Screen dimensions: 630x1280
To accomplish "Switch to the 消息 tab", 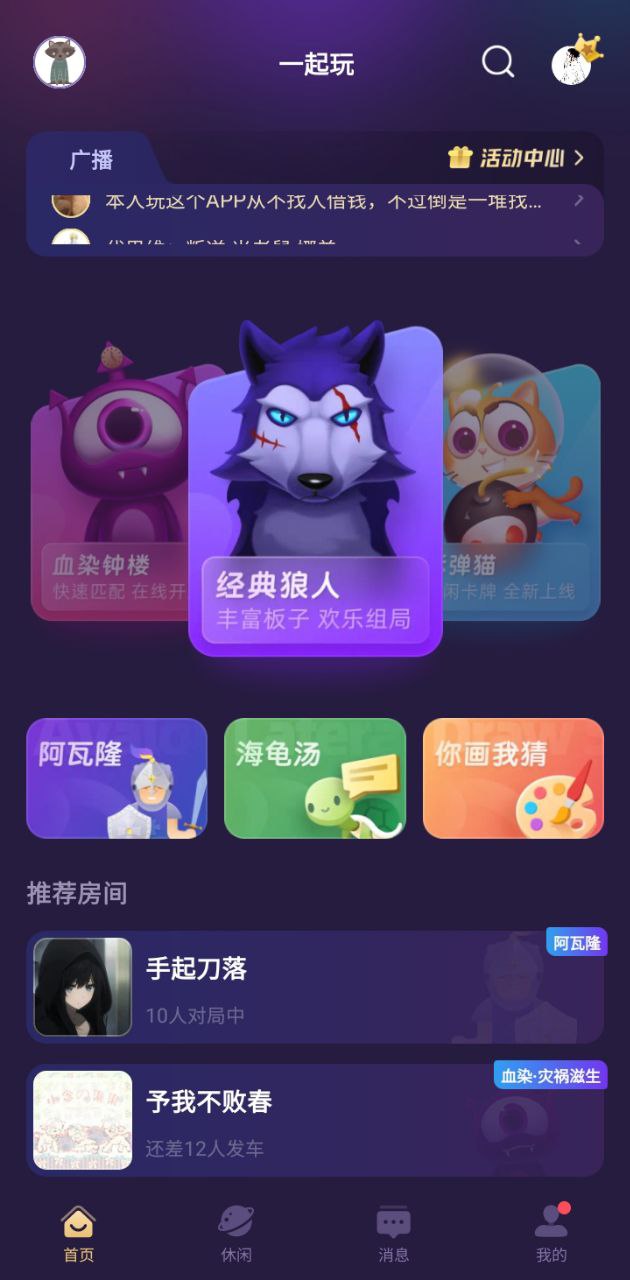I will click(393, 1233).
